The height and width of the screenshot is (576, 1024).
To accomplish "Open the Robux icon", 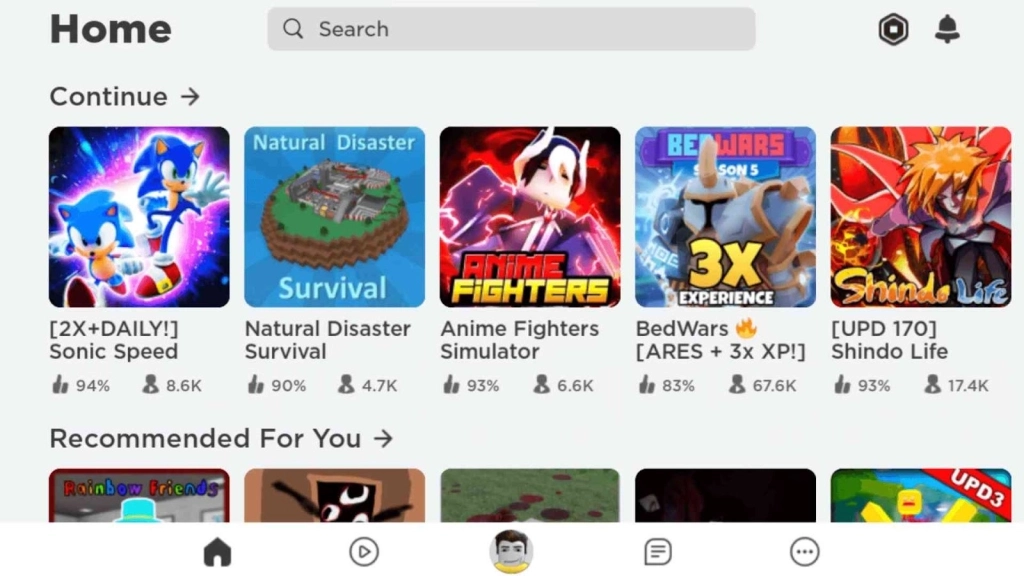I will point(893,30).
